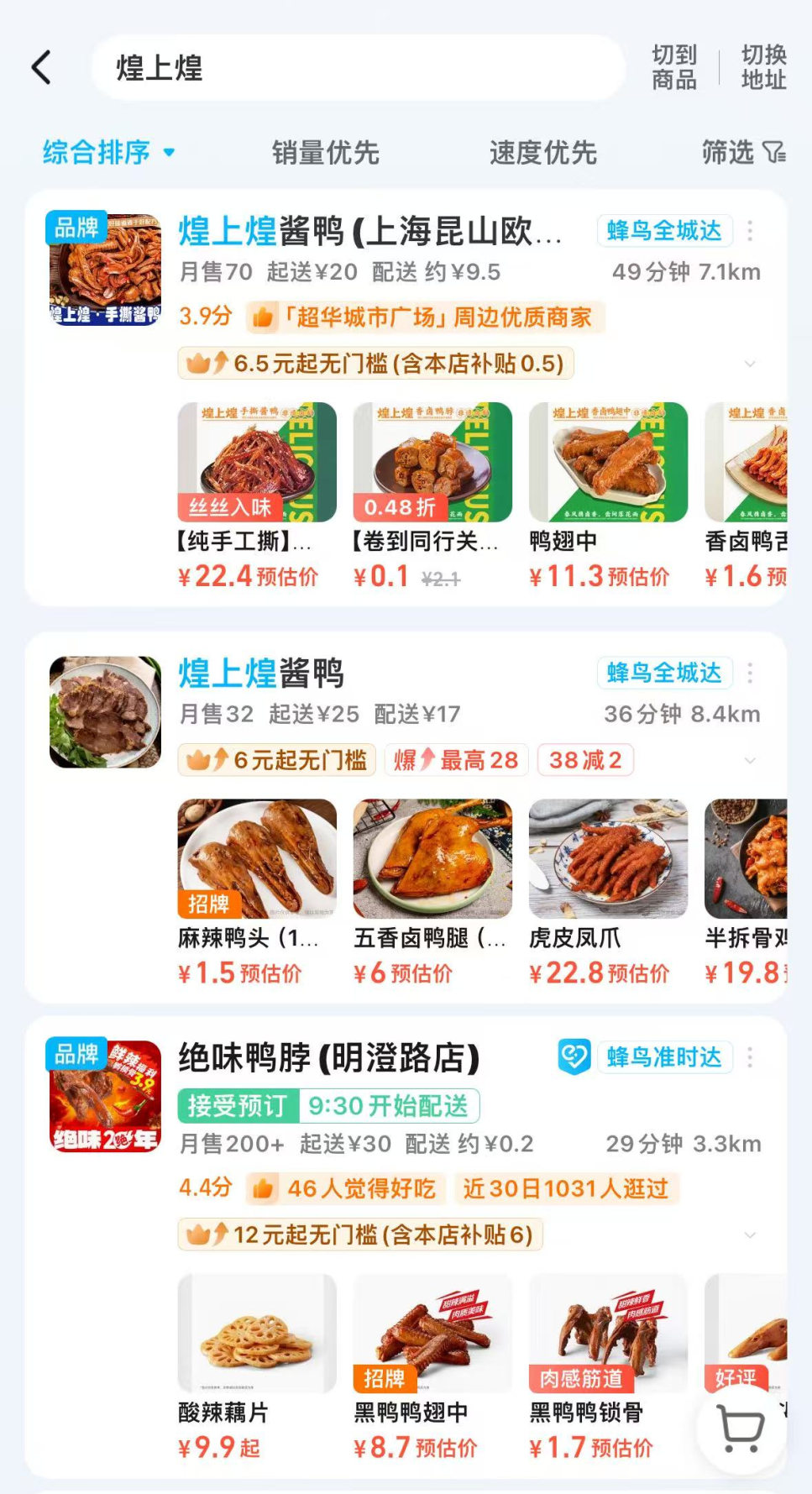This screenshot has width=812, height=1494.
Task: Open the 筛选 filter options
Action: (743, 152)
